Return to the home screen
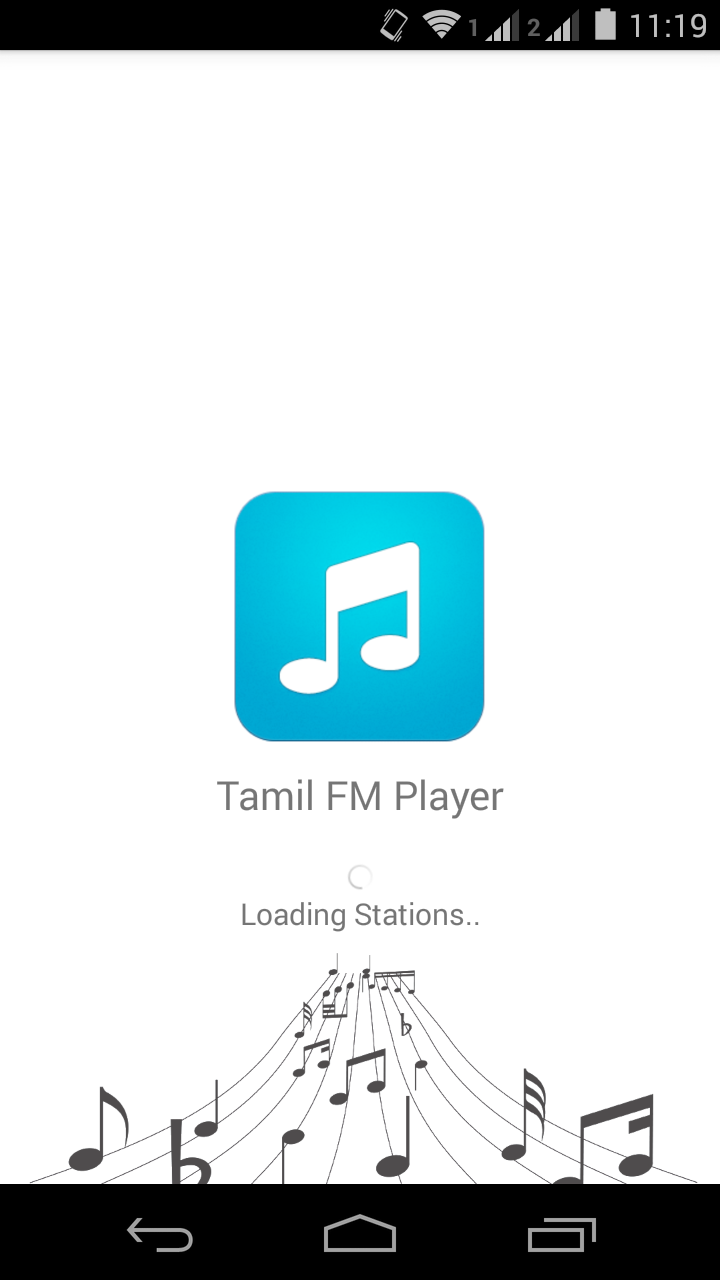The height and width of the screenshot is (1280, 720). click(x=360, y=1234)
